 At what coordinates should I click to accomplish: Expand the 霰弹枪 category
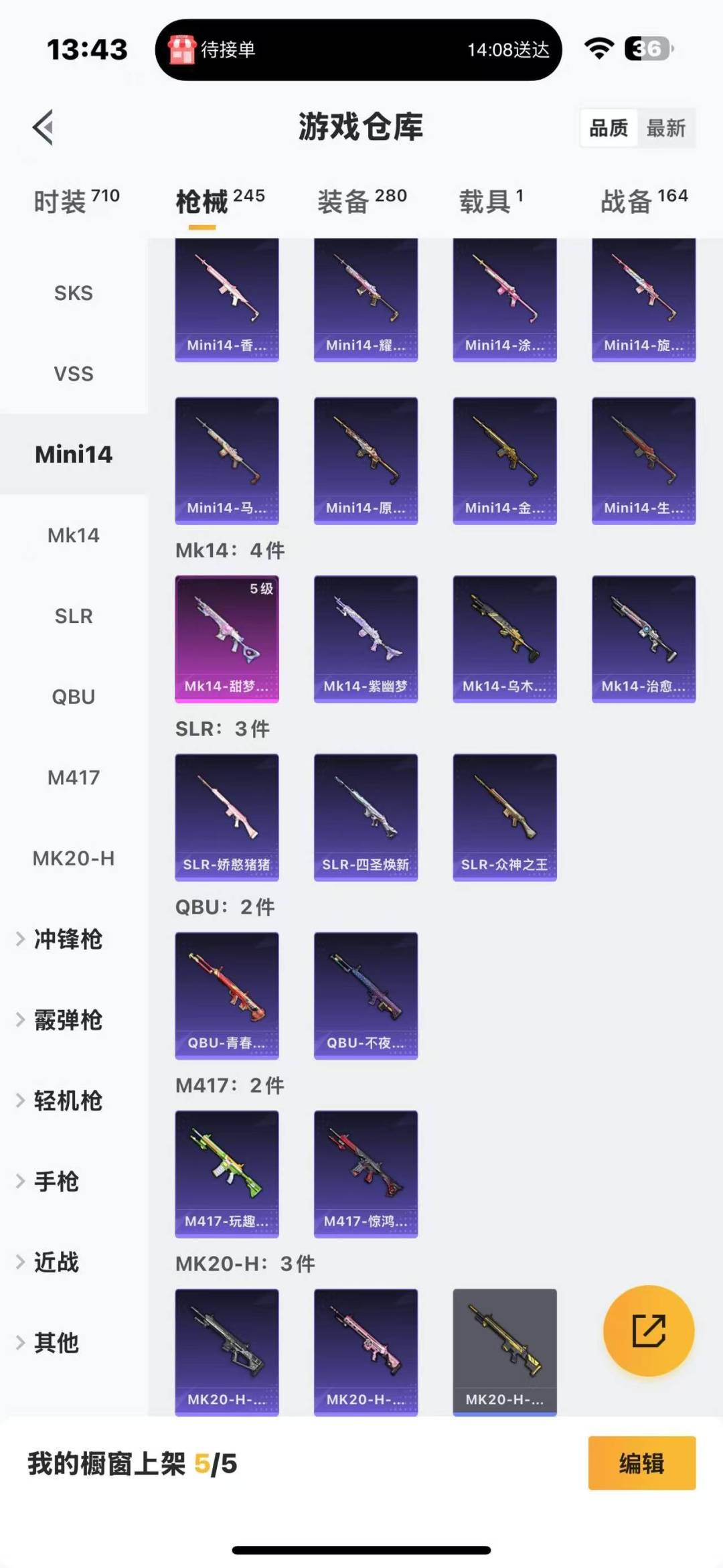67,1020
